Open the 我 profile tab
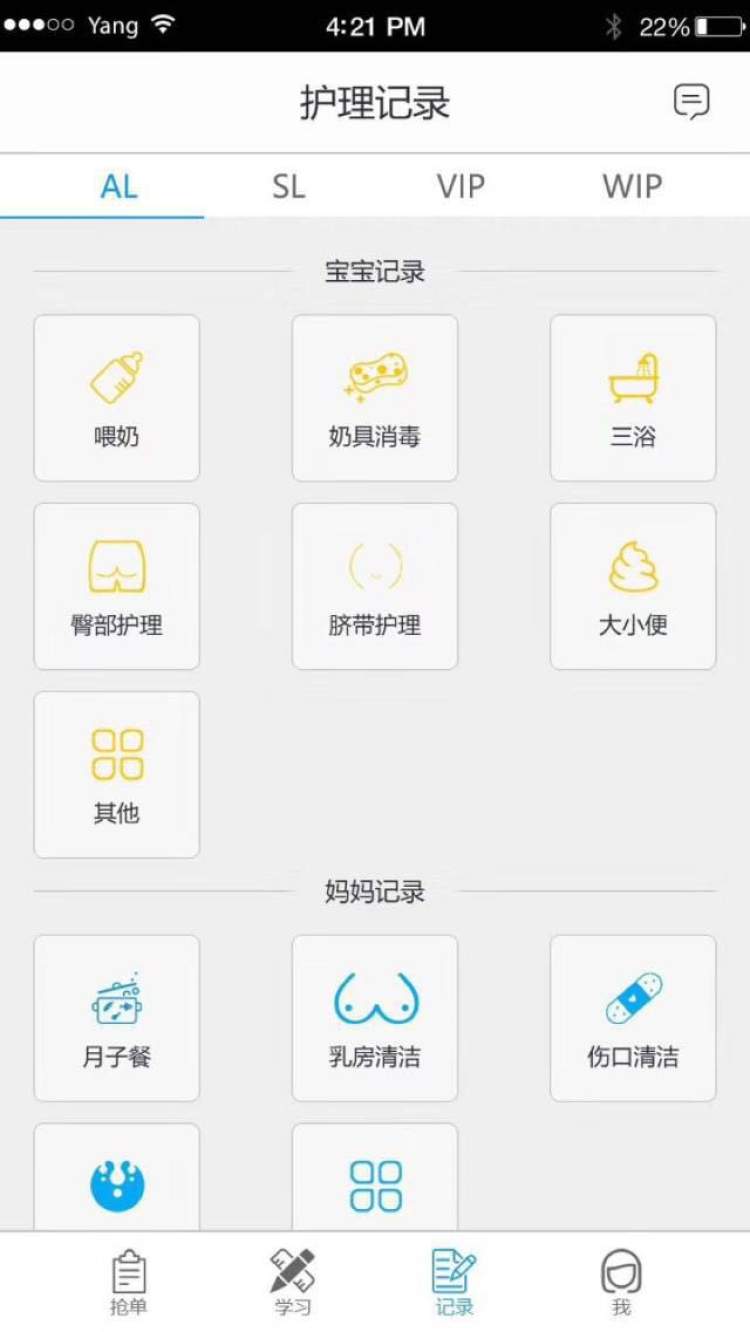The image size is (750, 1332). point(621,1283)
